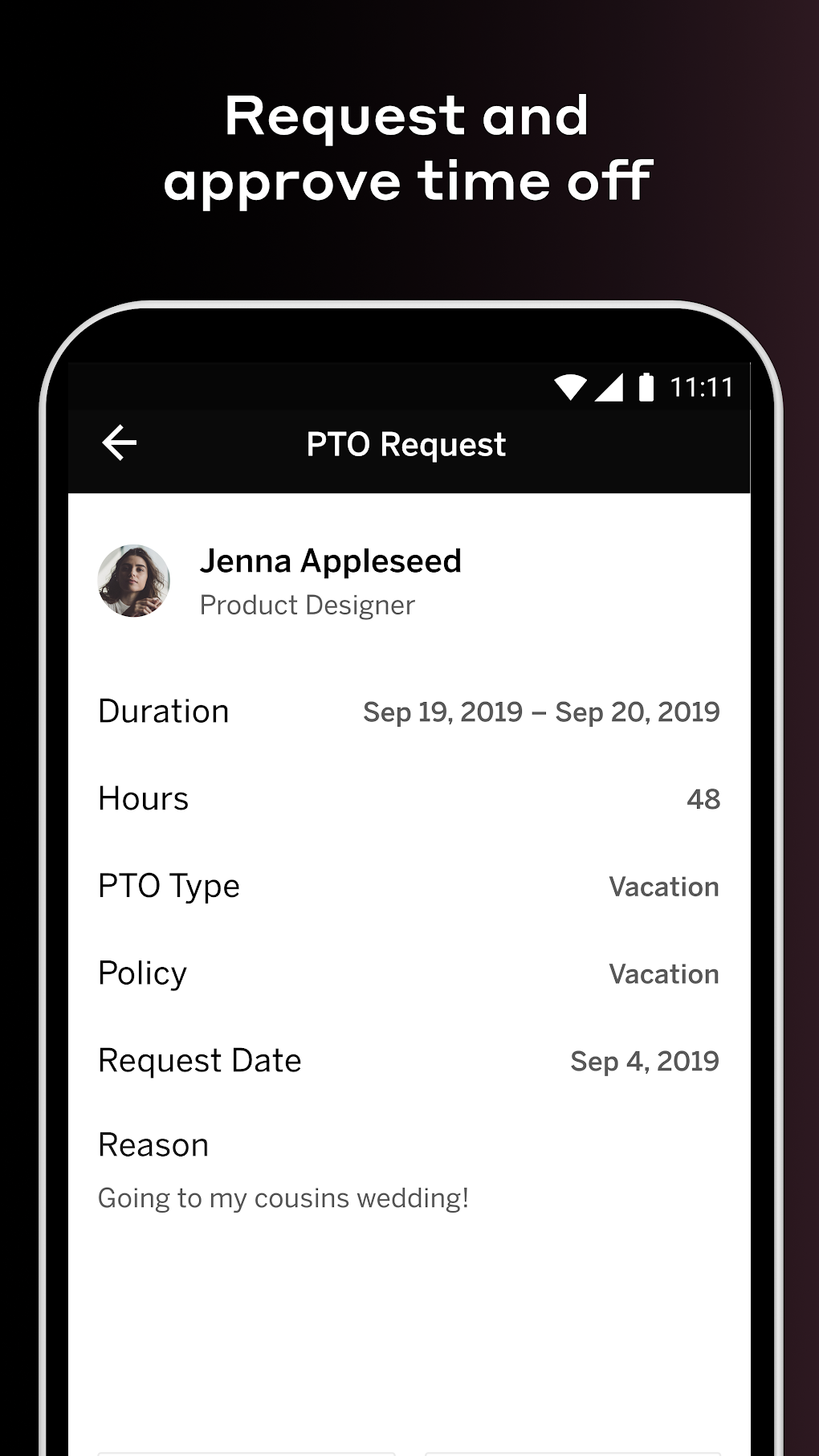Tap the back arrow in the header
Viewport: 819px width, 1456px height.
tap(117, 443)
